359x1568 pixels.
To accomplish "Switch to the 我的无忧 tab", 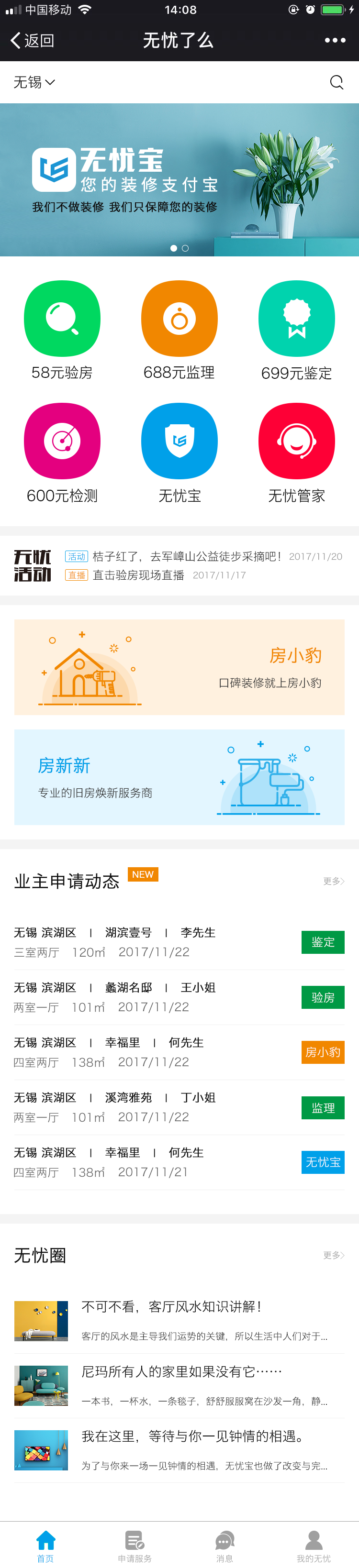I will tap(313, 1545).
